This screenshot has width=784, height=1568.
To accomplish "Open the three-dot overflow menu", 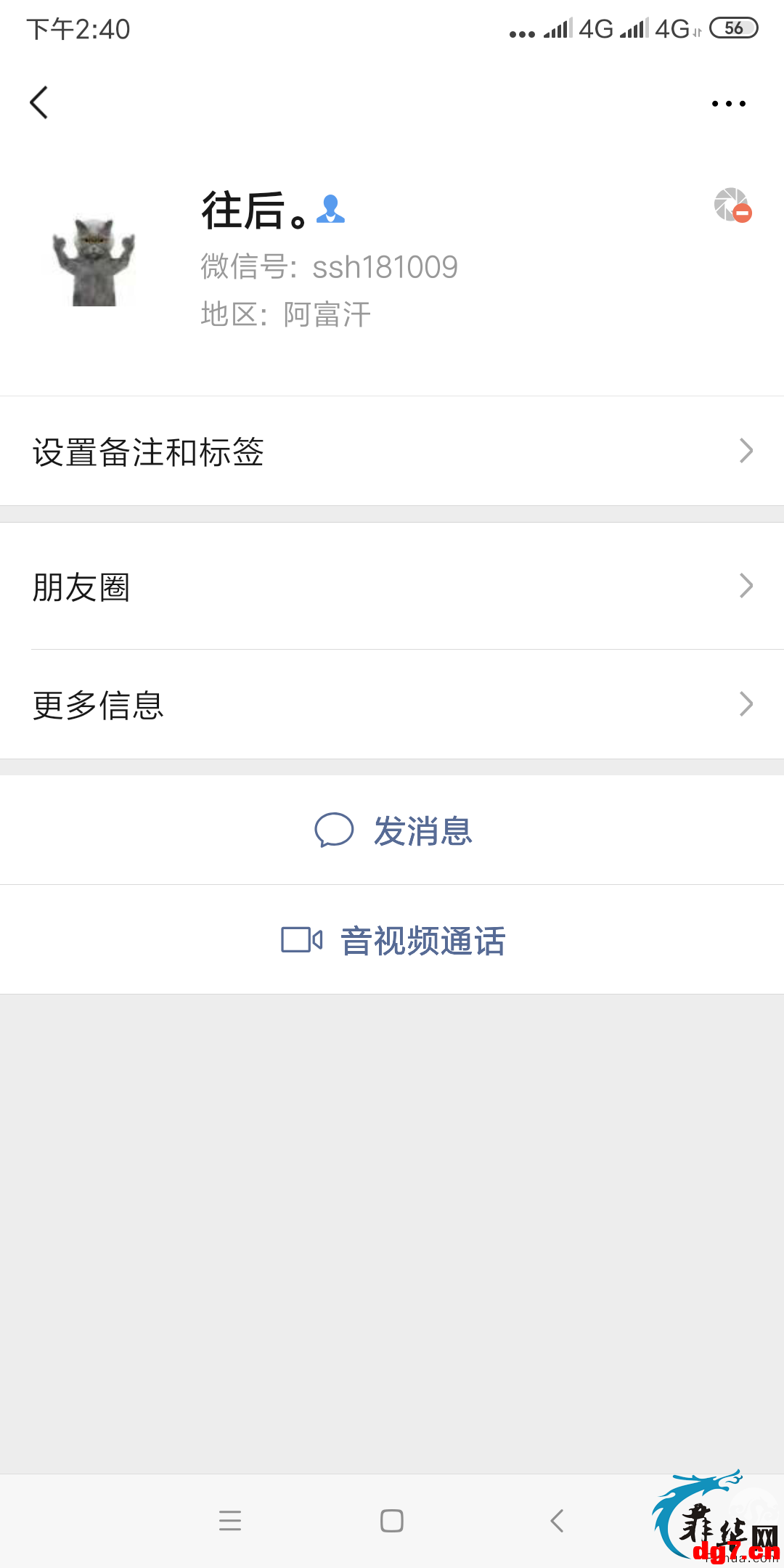I will coord(728,104).
